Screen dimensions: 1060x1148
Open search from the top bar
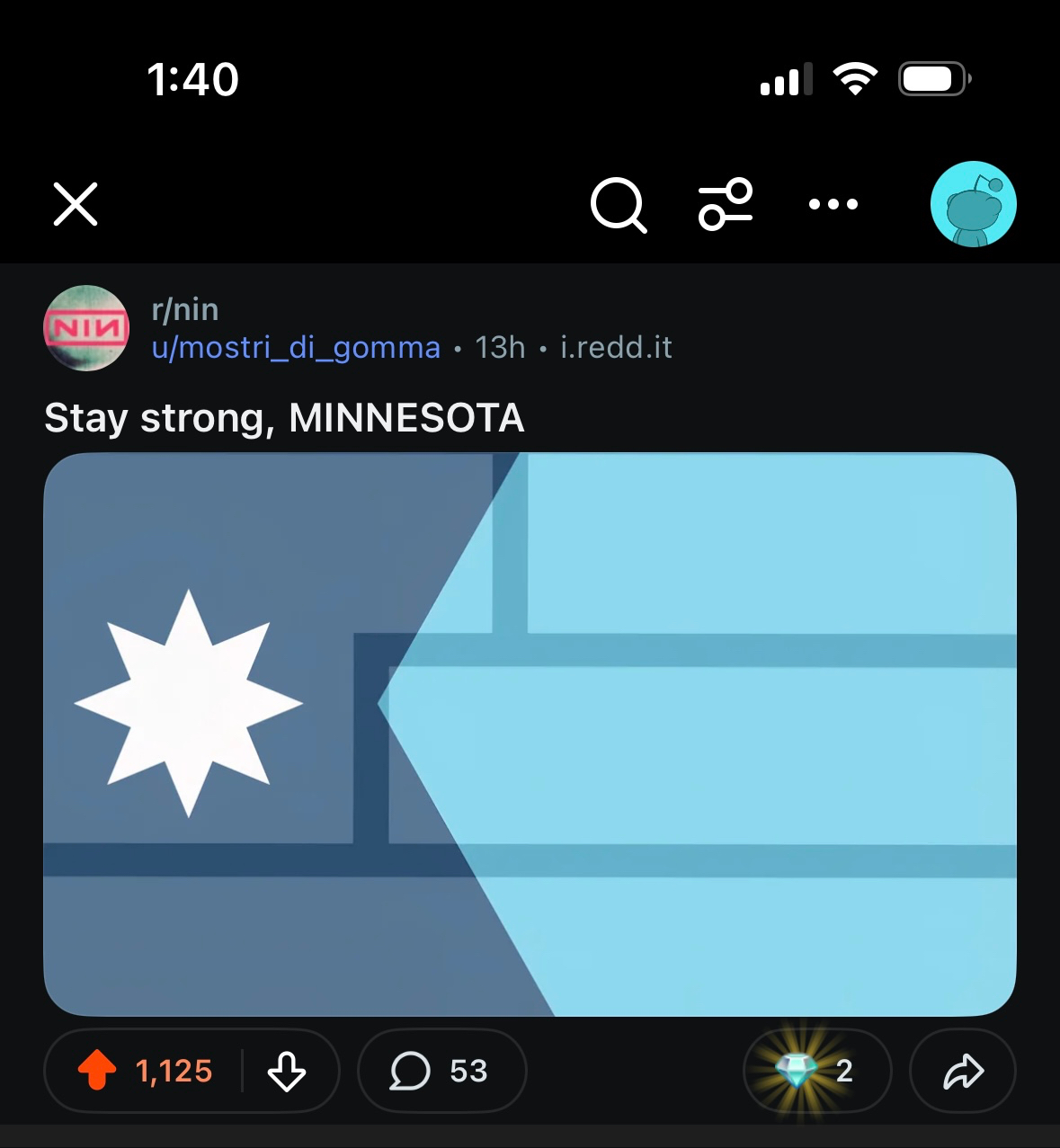tap(618, 205)
